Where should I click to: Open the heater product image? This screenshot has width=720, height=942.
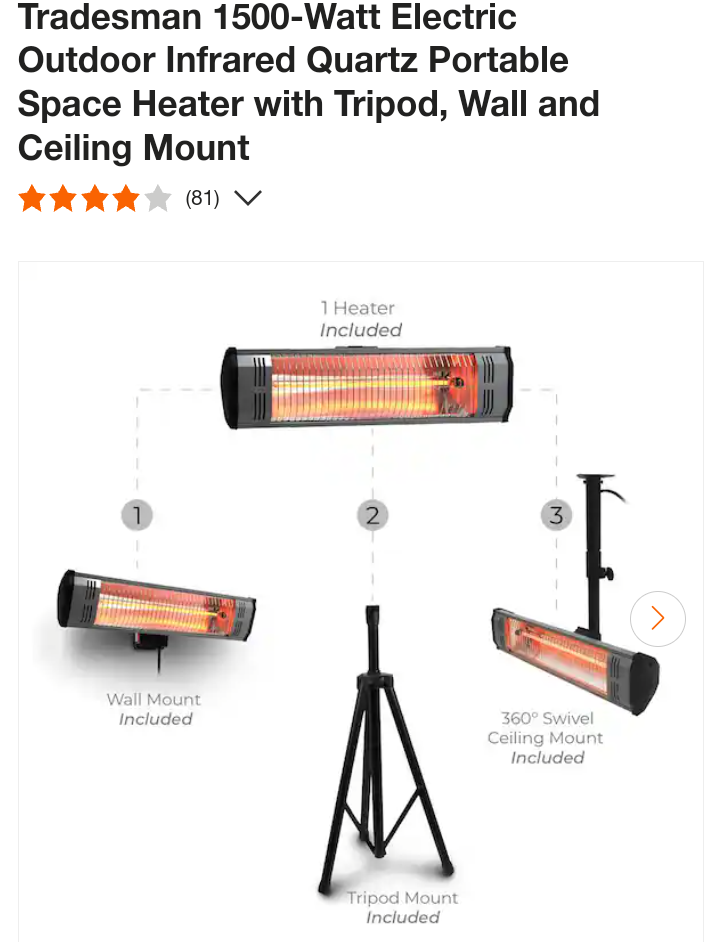pyautogui.click(x=360, y=600)
